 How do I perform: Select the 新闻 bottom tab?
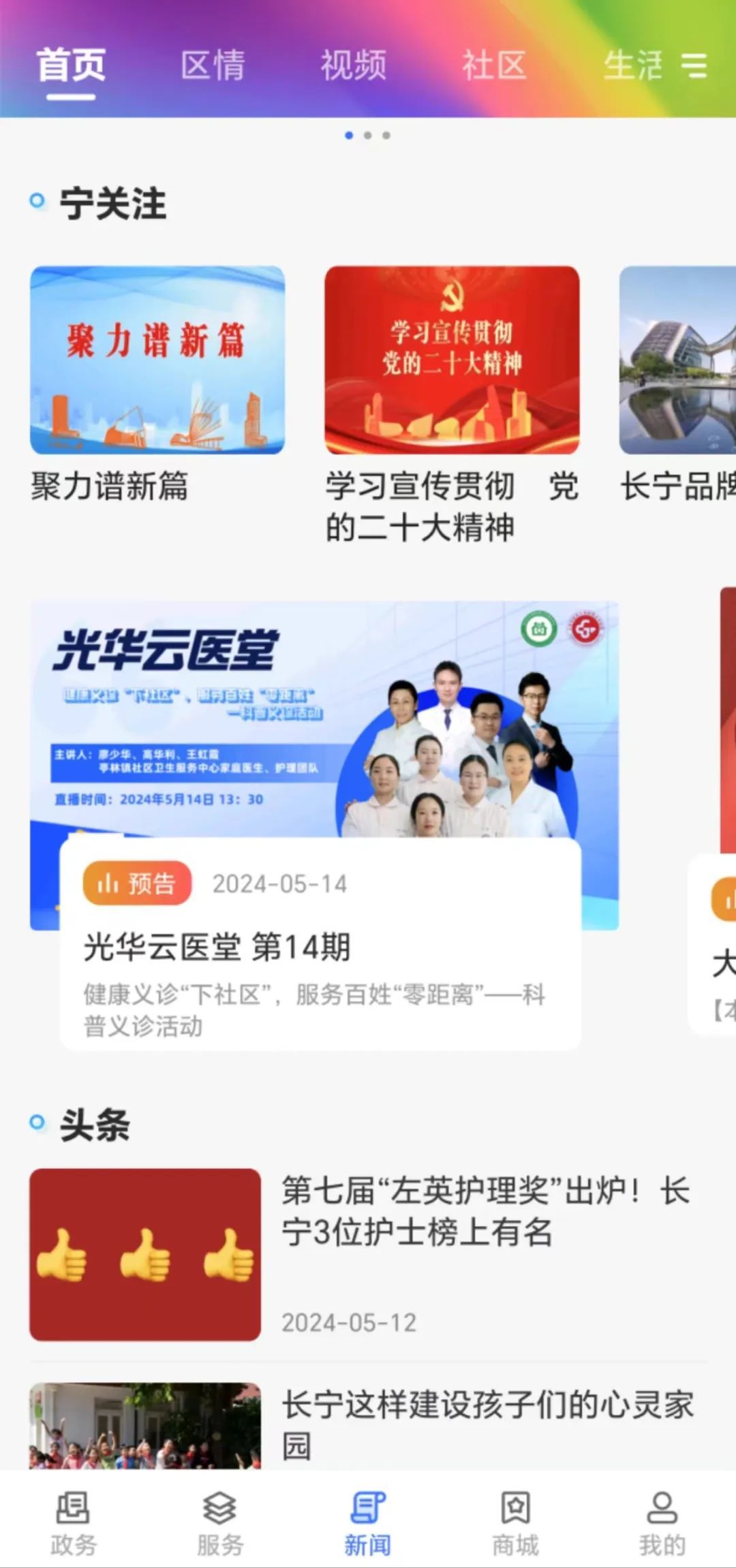point(368,1524)
